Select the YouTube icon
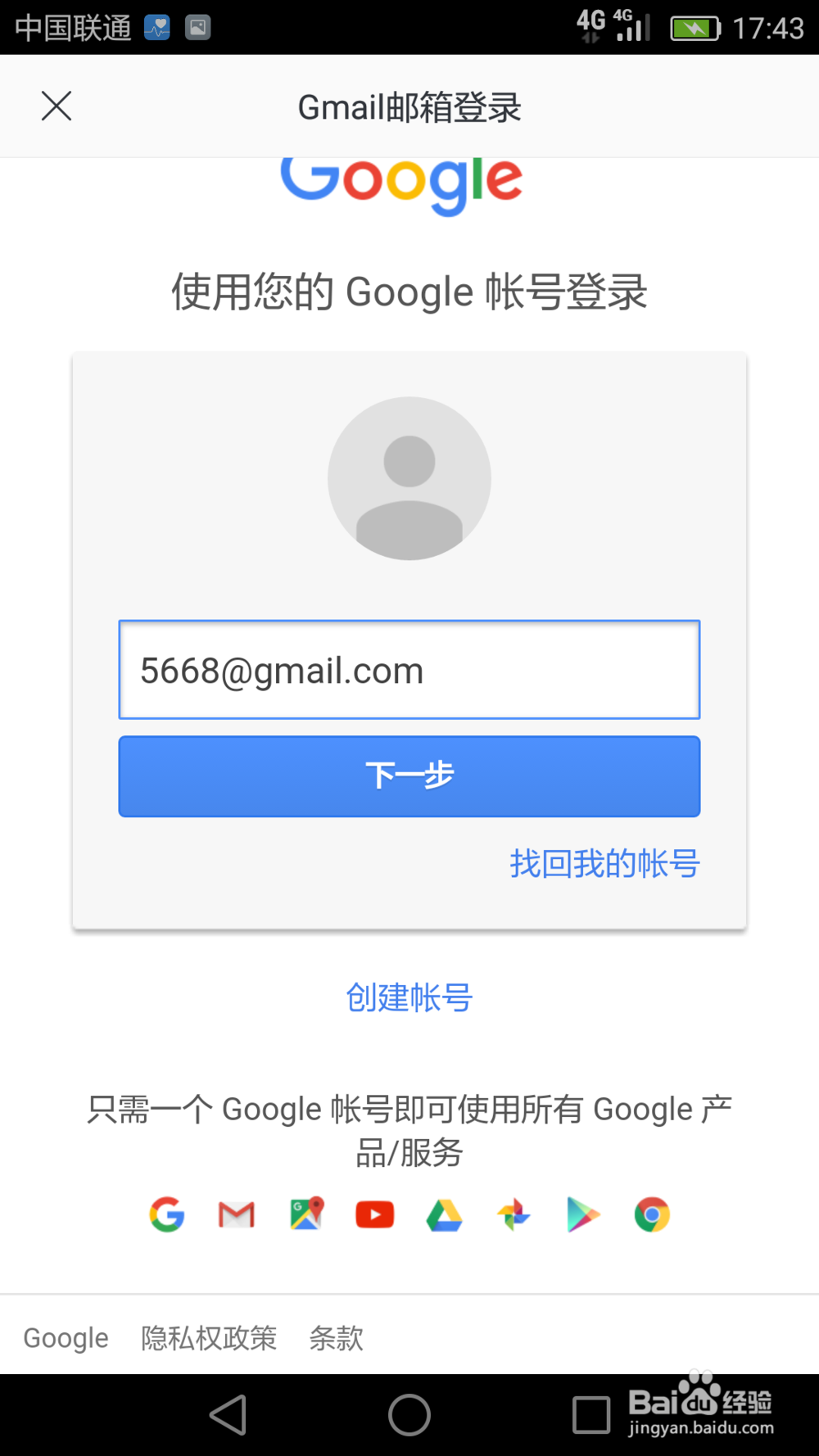The height and width of the screenshot is (1456, 819). (x=374, y=1215)
